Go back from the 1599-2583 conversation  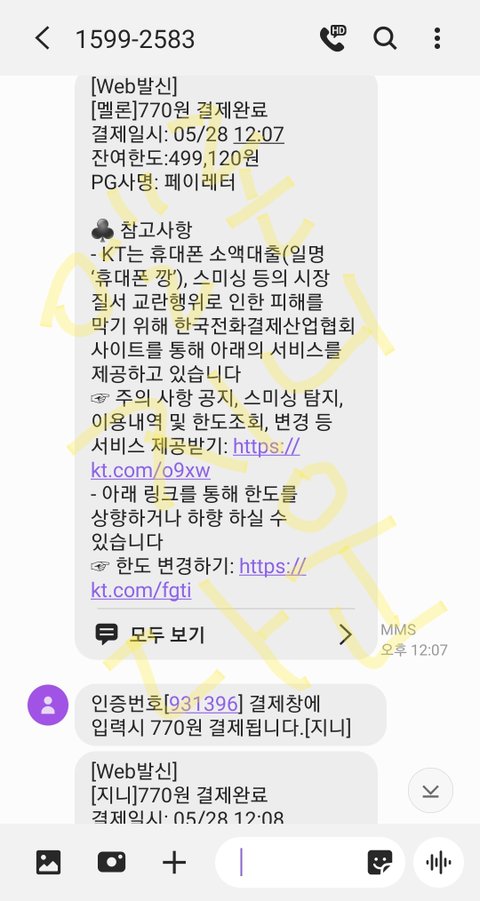(43, 38)
